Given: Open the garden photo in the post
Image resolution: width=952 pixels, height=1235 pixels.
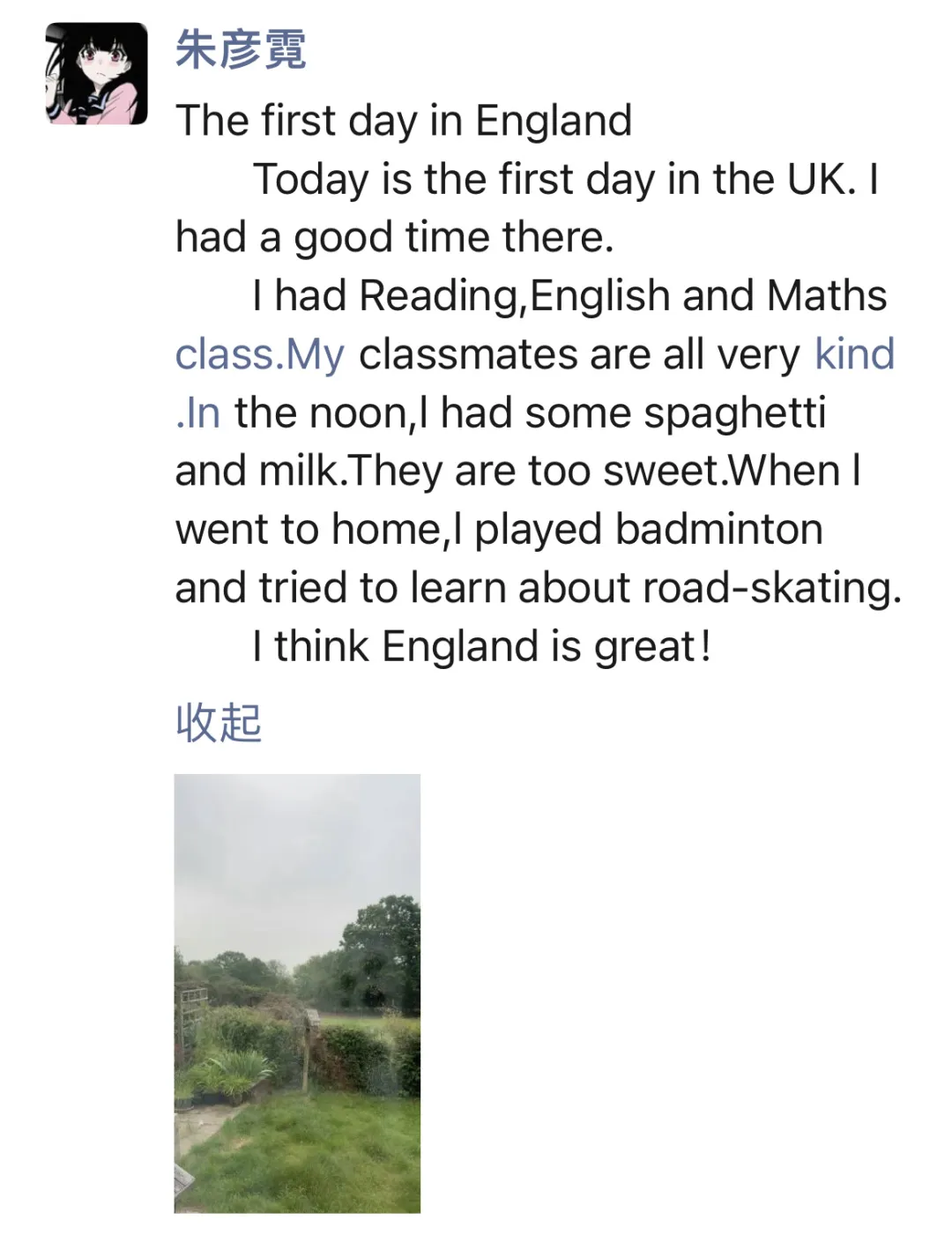Looking at the screenshot, I should (x=297, y=993).
